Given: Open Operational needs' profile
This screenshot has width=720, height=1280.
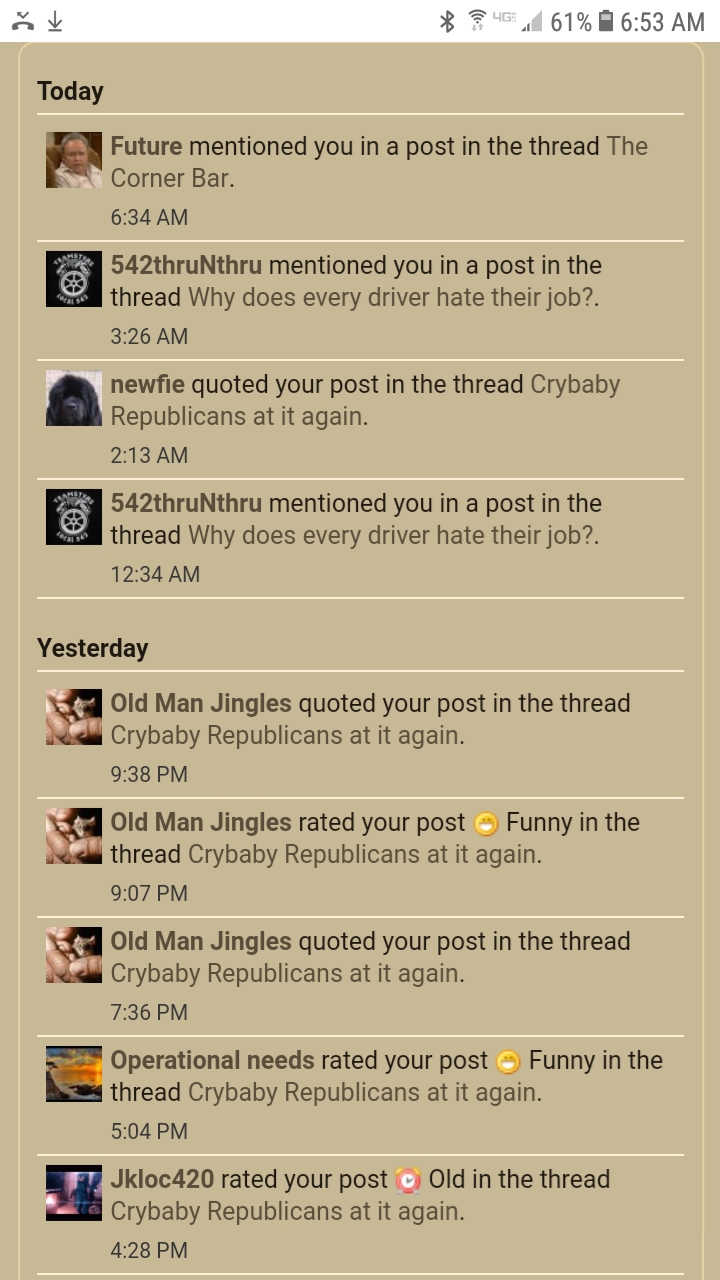Looking at the screenshot, I should (x=213, y=1060).
